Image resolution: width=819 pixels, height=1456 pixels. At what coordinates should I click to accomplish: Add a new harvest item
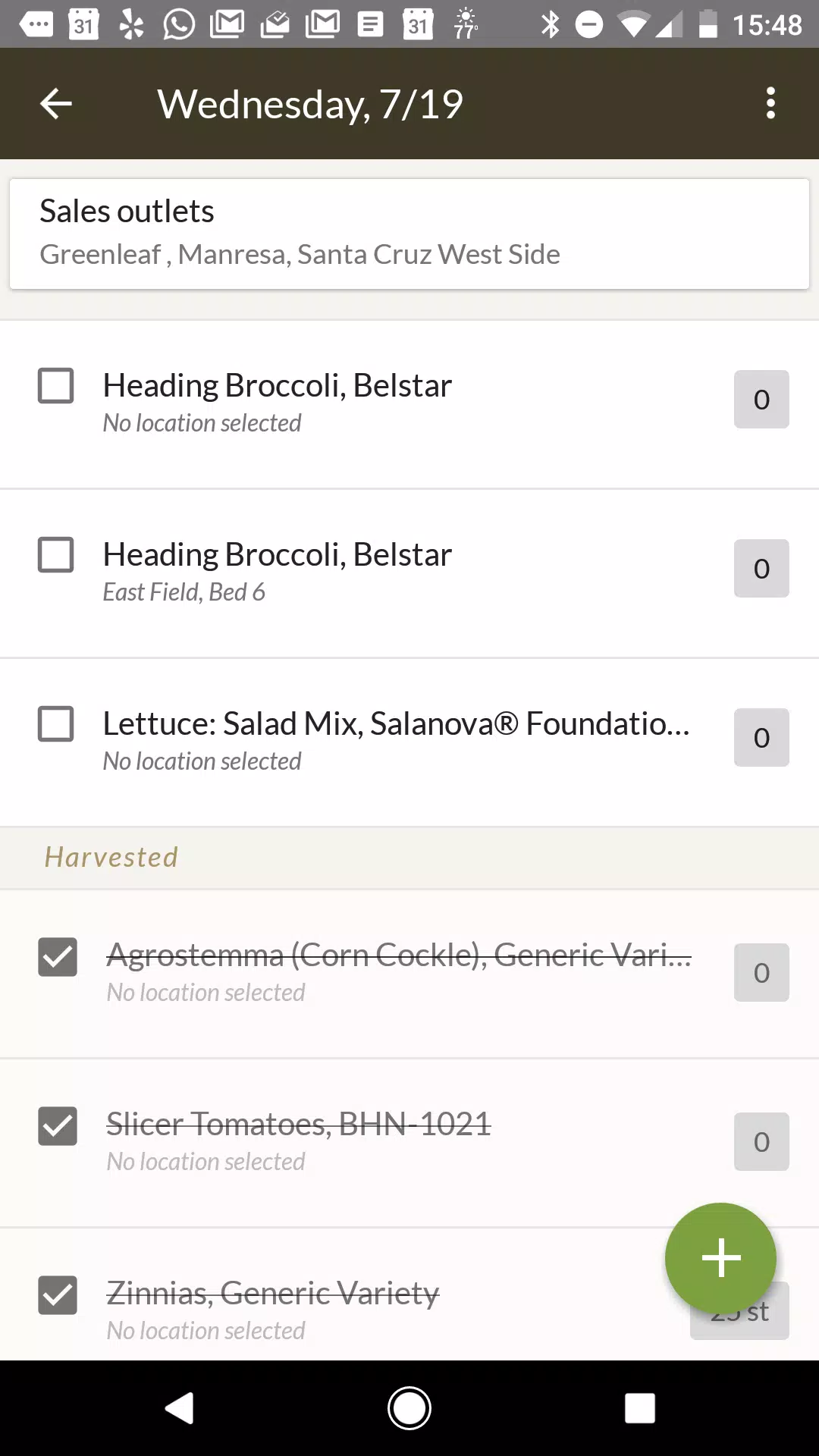point(720,1258)
